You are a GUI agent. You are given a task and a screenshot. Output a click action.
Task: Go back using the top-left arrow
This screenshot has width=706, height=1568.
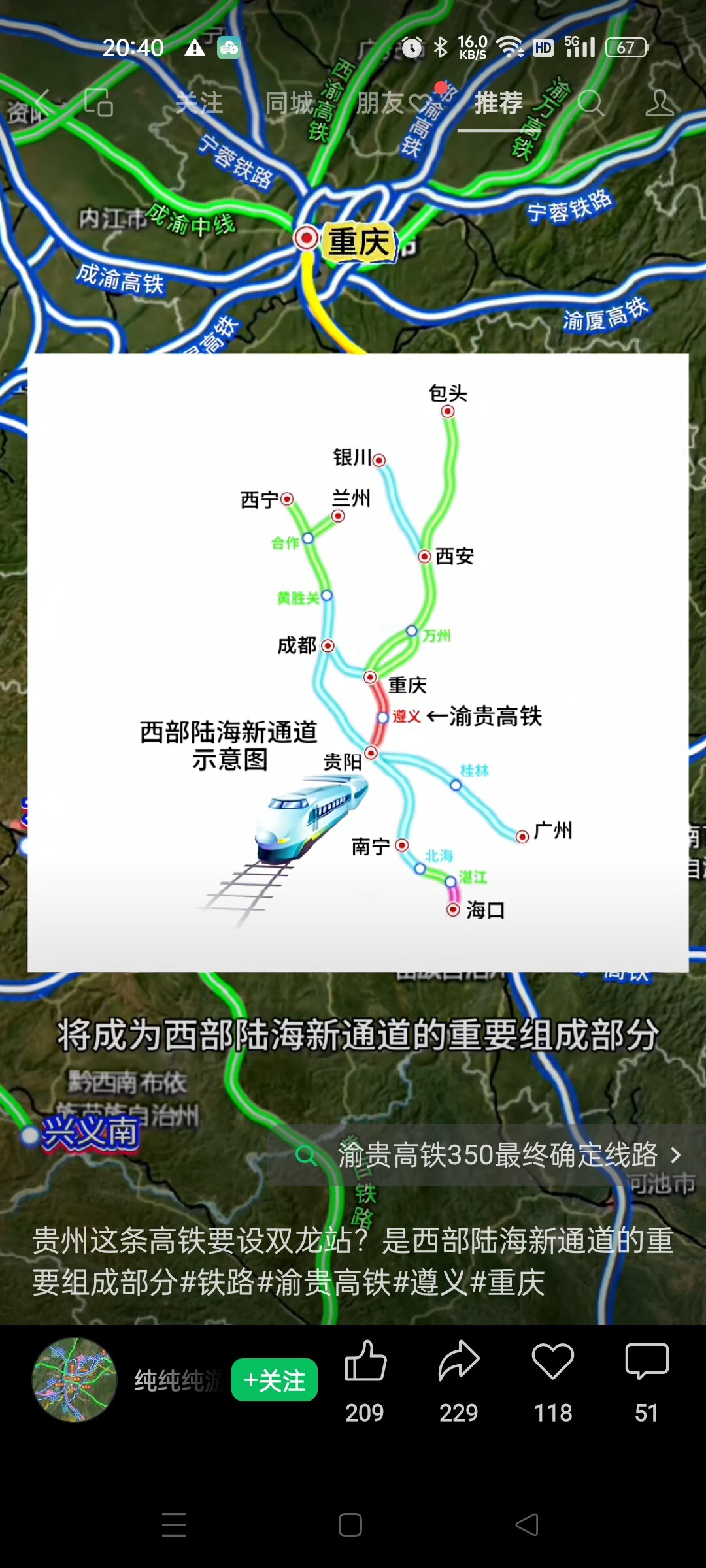click(42, 103)
